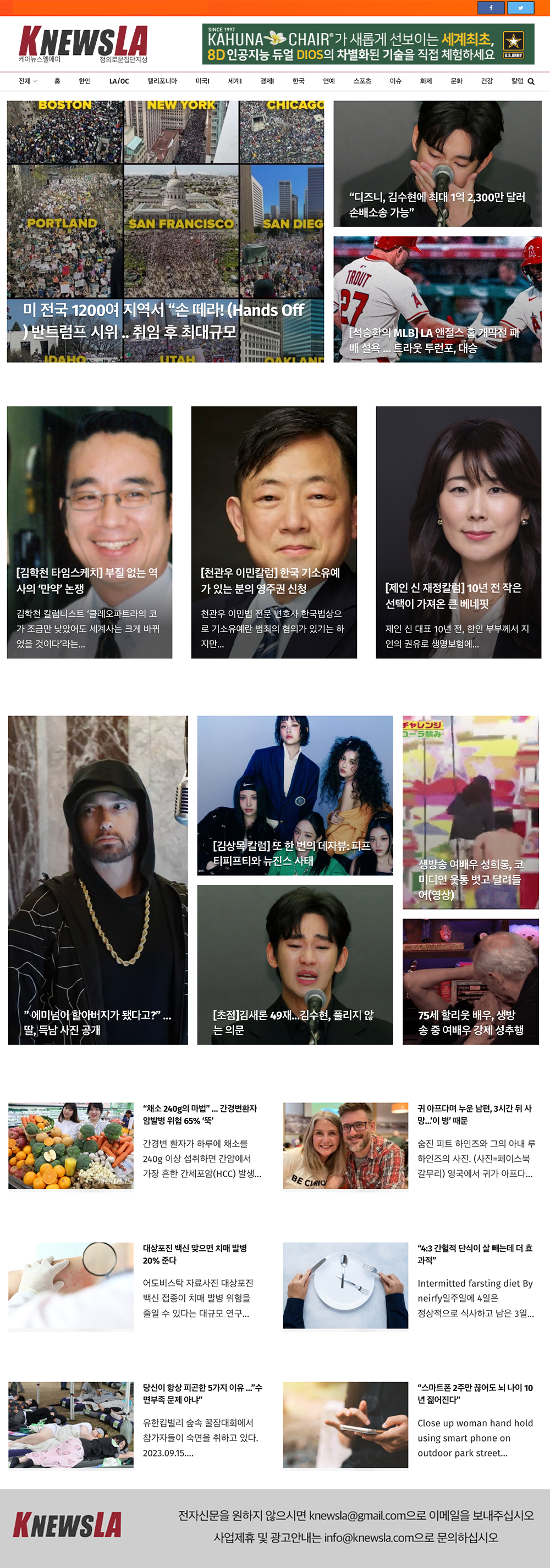Open the Twitter page icon
This screenshot has width=550, height=1568.
click(520, 8)
